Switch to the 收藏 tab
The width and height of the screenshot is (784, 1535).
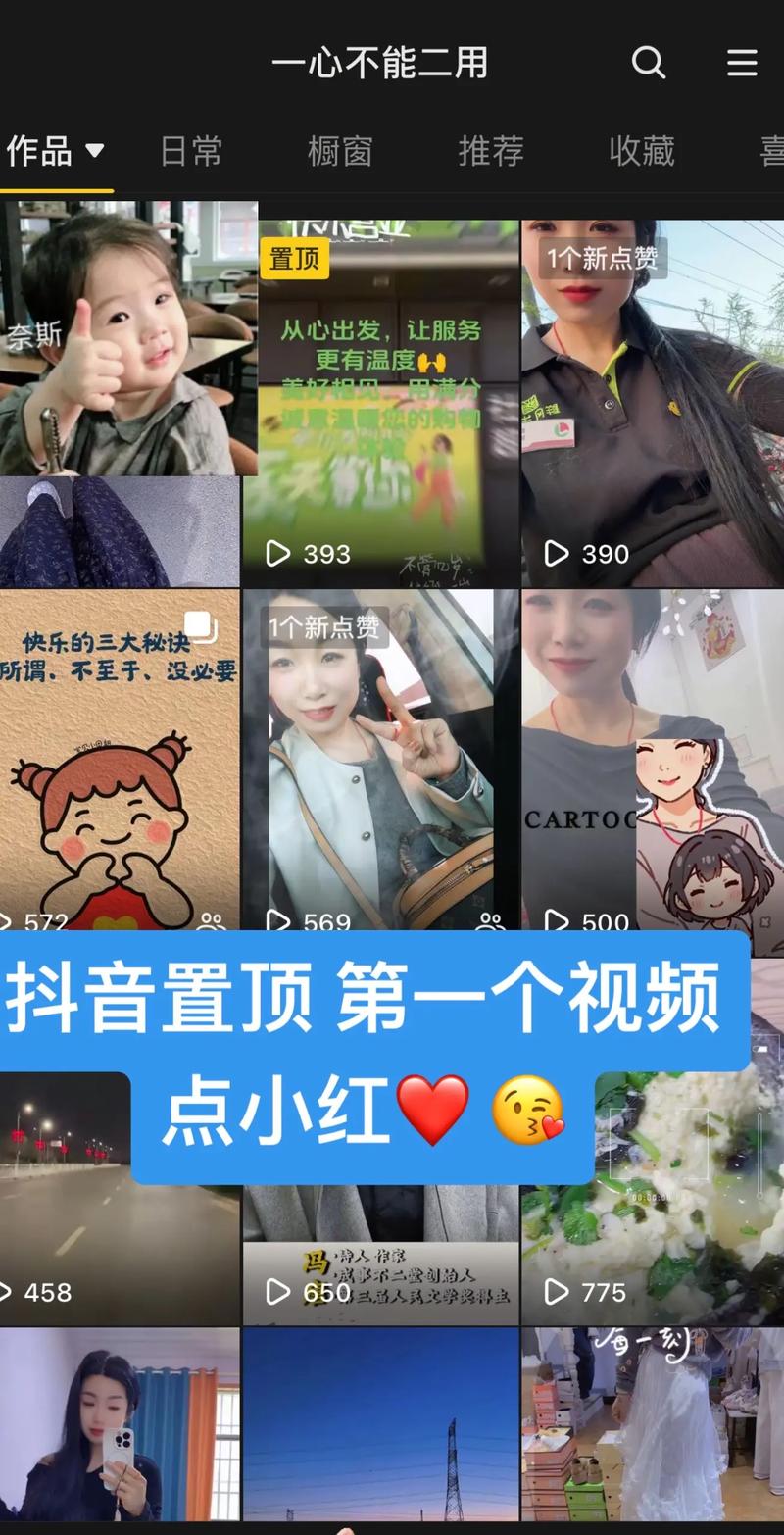(x=642, y=151)
